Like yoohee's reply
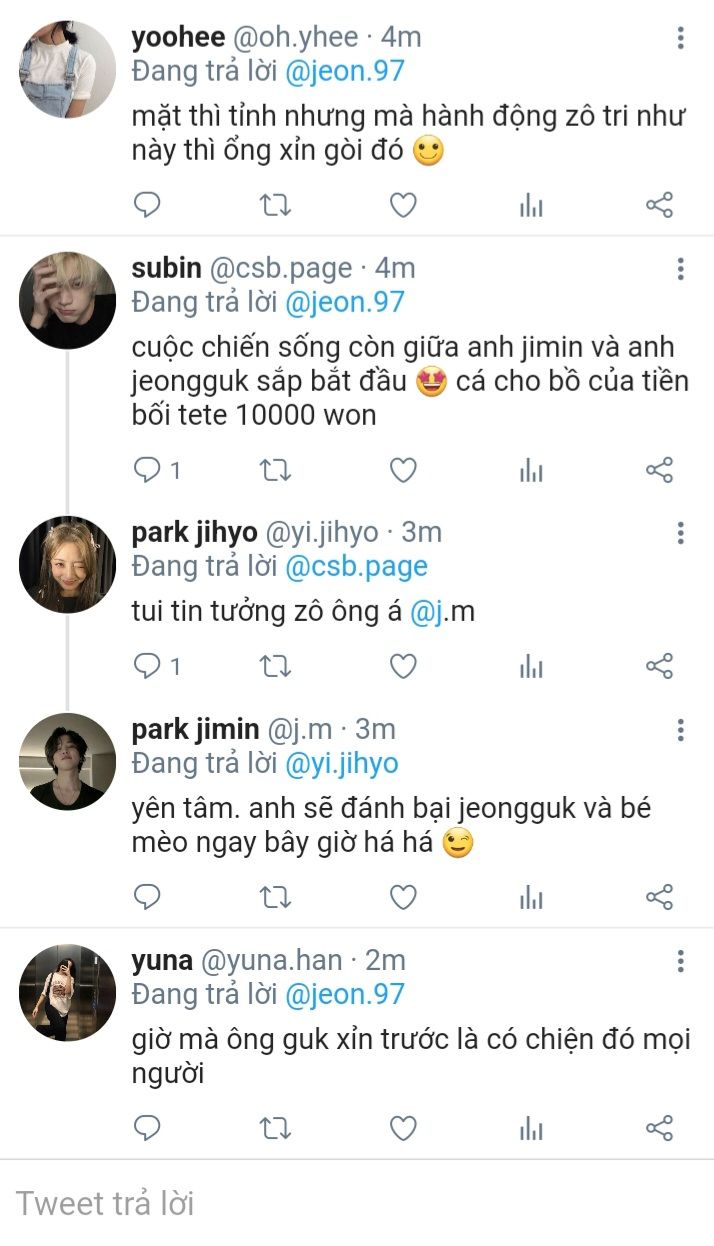 pyautogui.click(x=403, y=206)
